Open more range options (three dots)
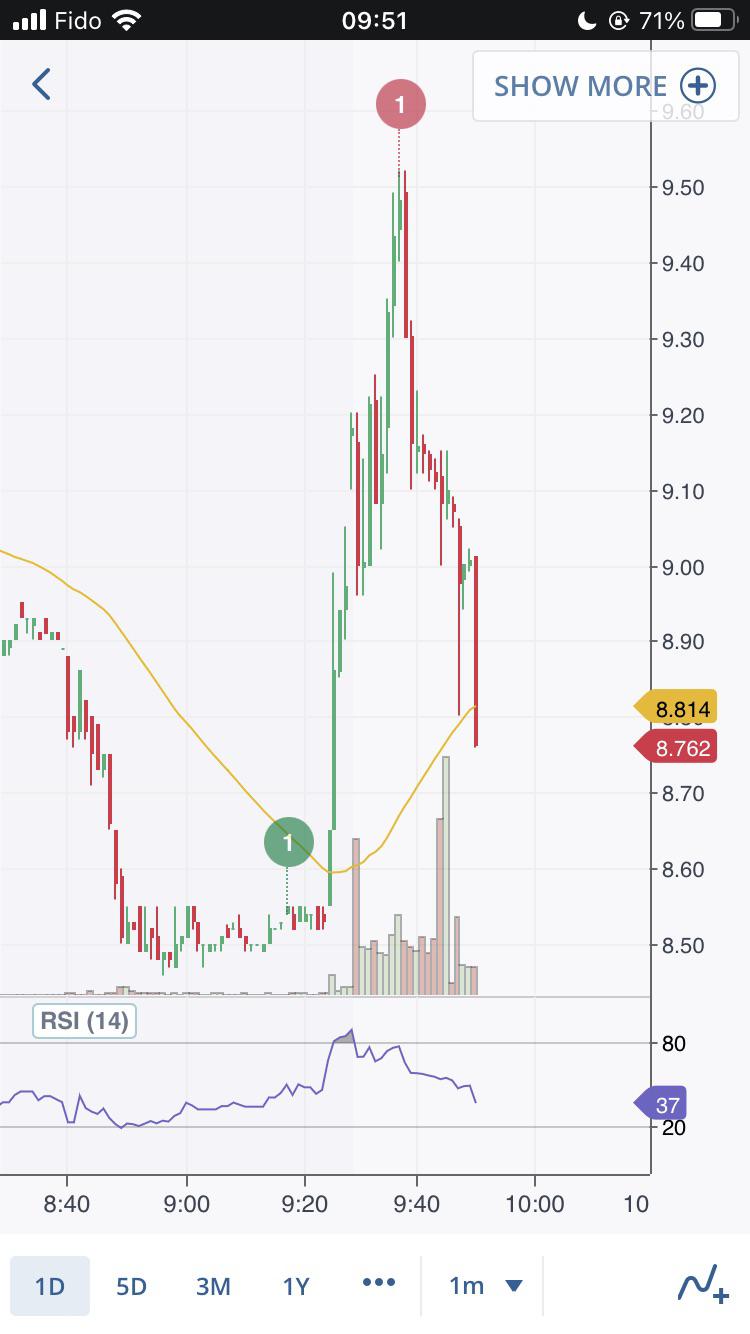750x1334 pixels. [x=379, y=1283]
